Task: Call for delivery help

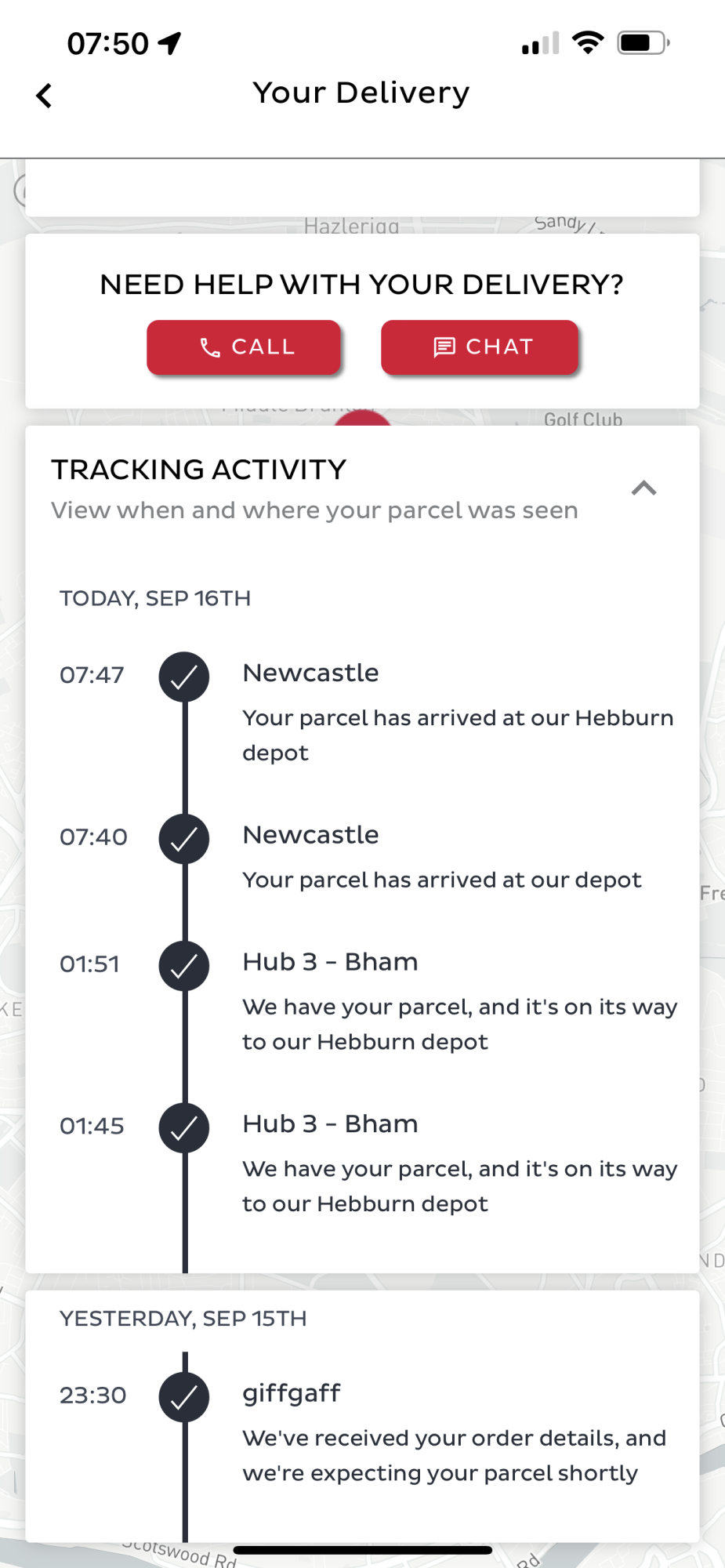Action: 244,347
